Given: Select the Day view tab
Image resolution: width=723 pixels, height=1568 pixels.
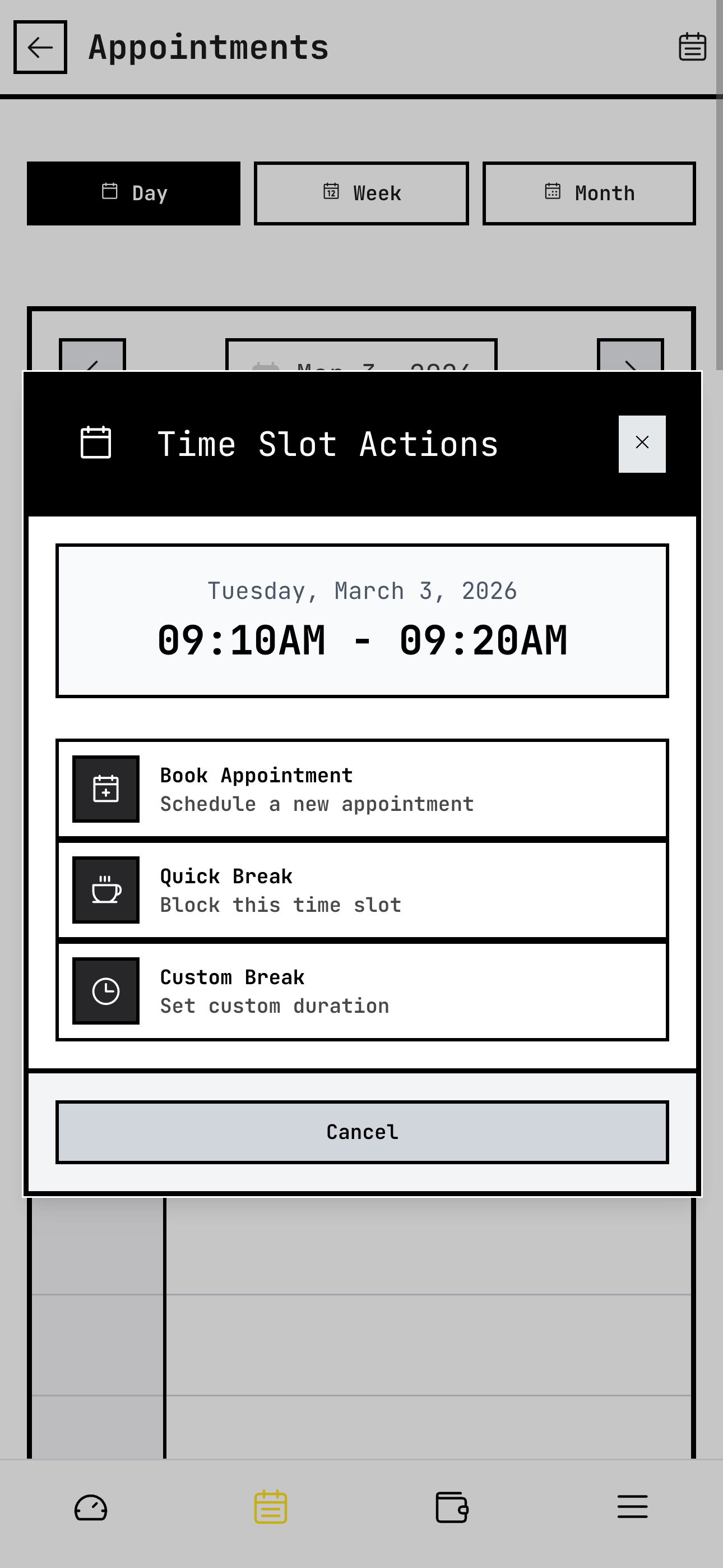Looking at the screenshot, I should click(x=133, y=193).
